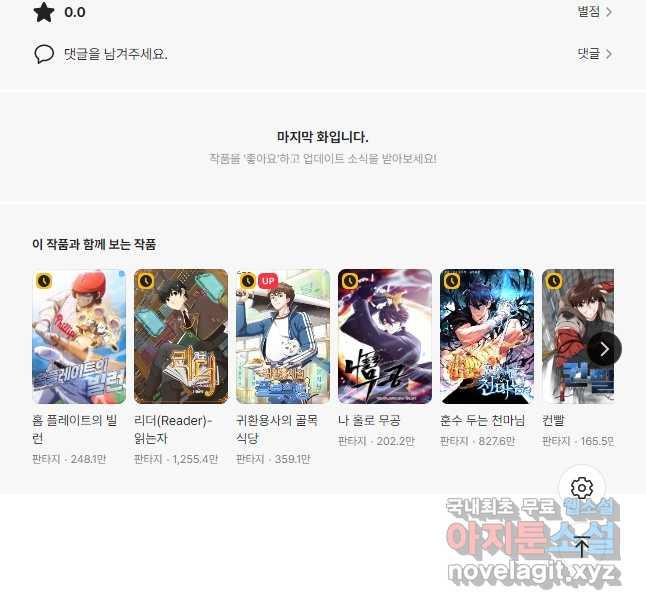Open the 댓글 comments link
Screen dimensions: 646x610
point(594,53)
